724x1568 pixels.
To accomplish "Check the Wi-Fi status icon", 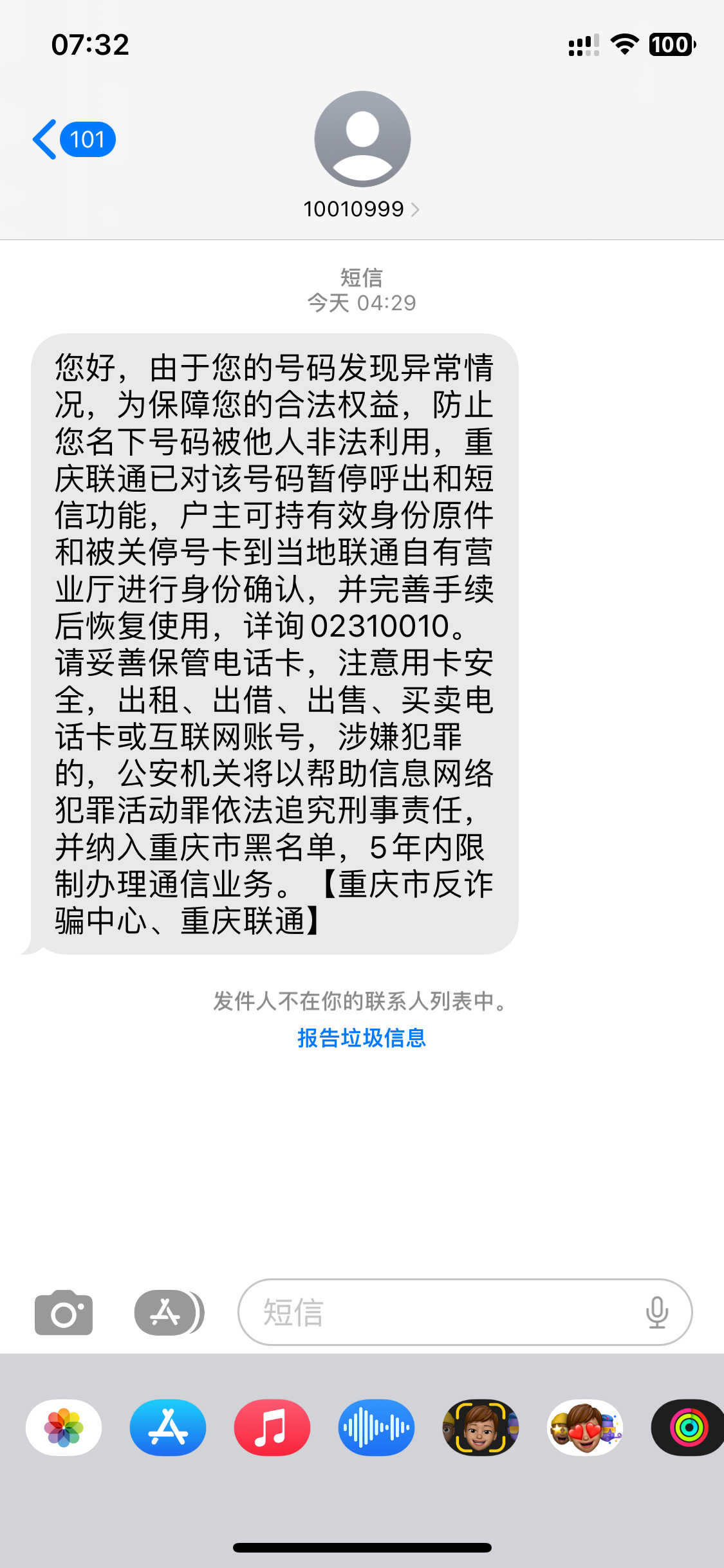I will point(622,44).
